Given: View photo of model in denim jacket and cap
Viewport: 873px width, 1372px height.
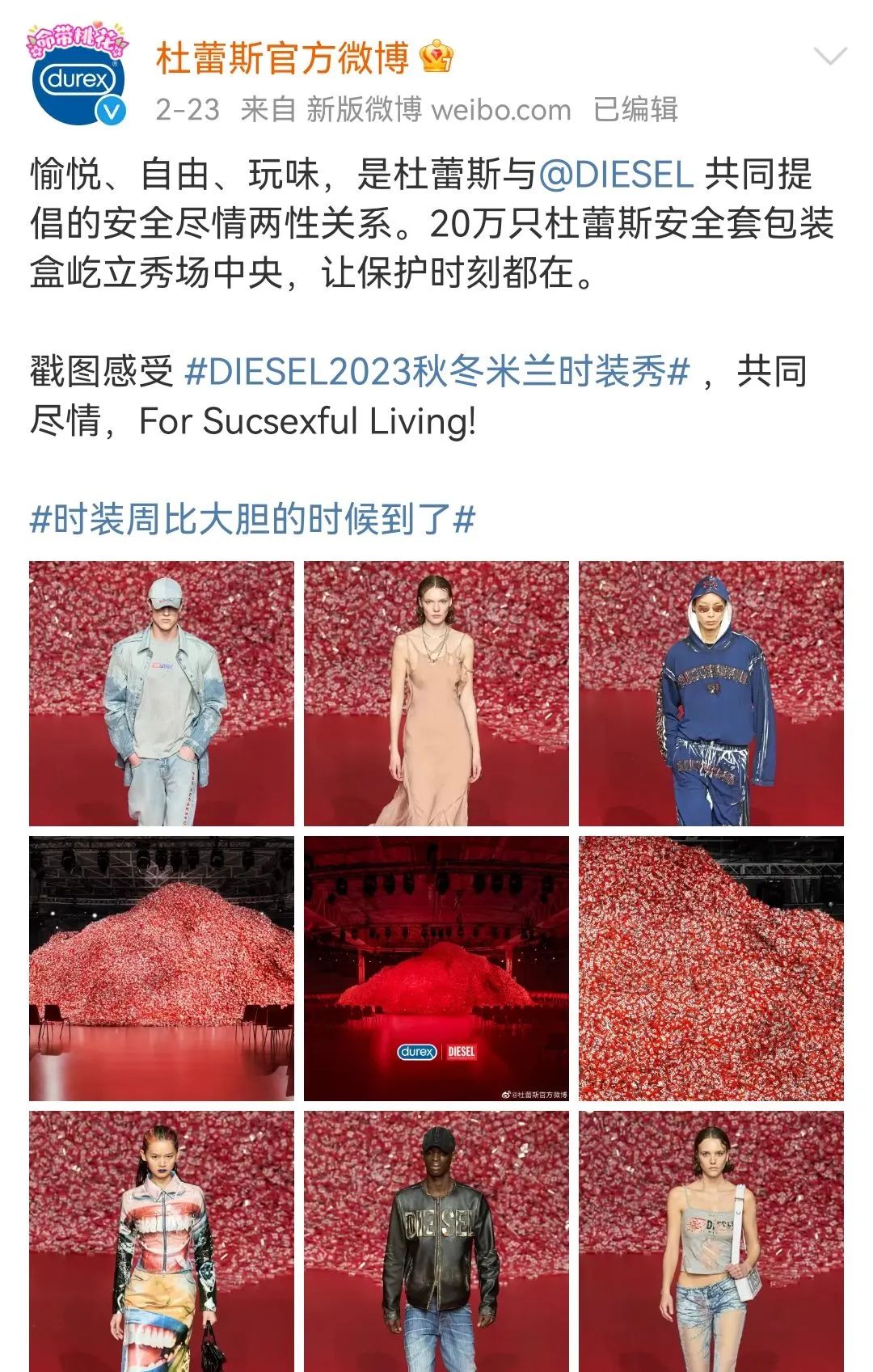Looking at the screenshot, I should [162, 694].
